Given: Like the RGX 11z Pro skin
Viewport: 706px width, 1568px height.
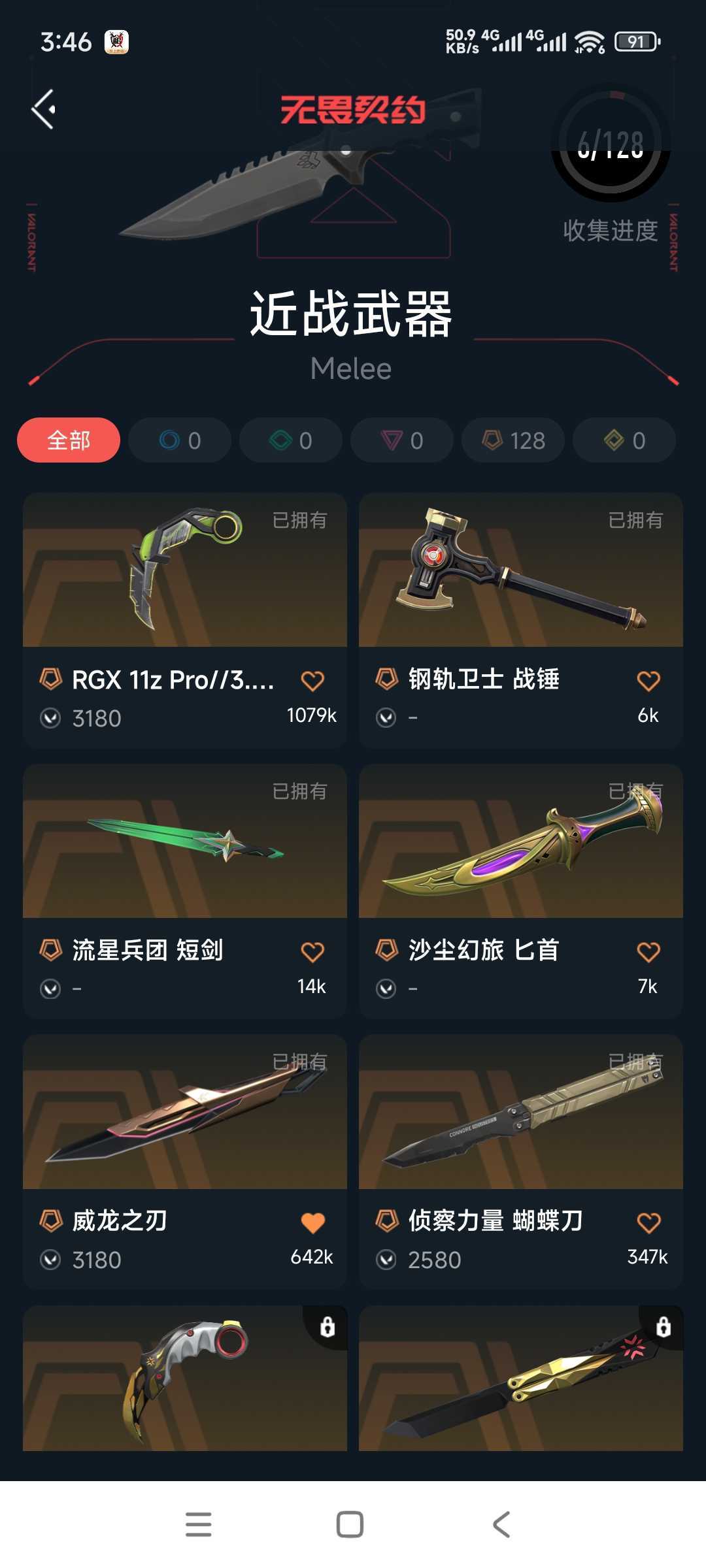Looking at the screenshot, I should (312, 681).
